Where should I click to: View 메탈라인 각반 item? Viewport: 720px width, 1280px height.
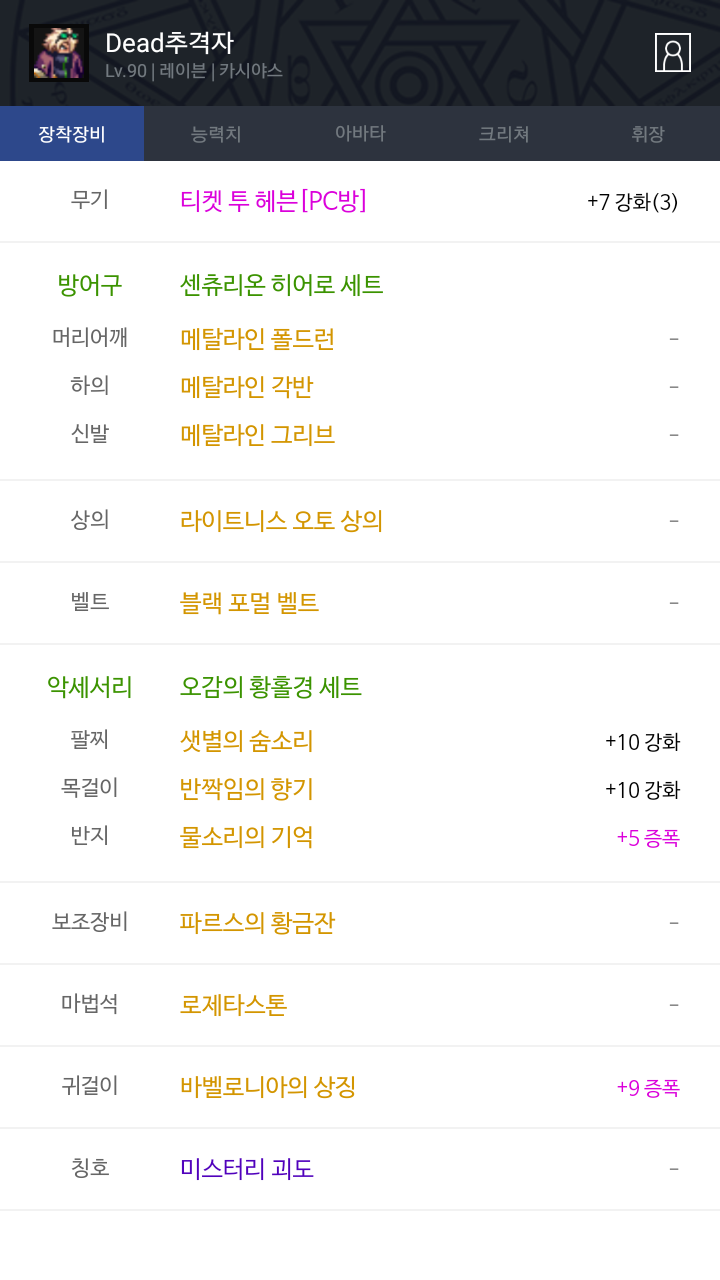click(x=246, y=387)
